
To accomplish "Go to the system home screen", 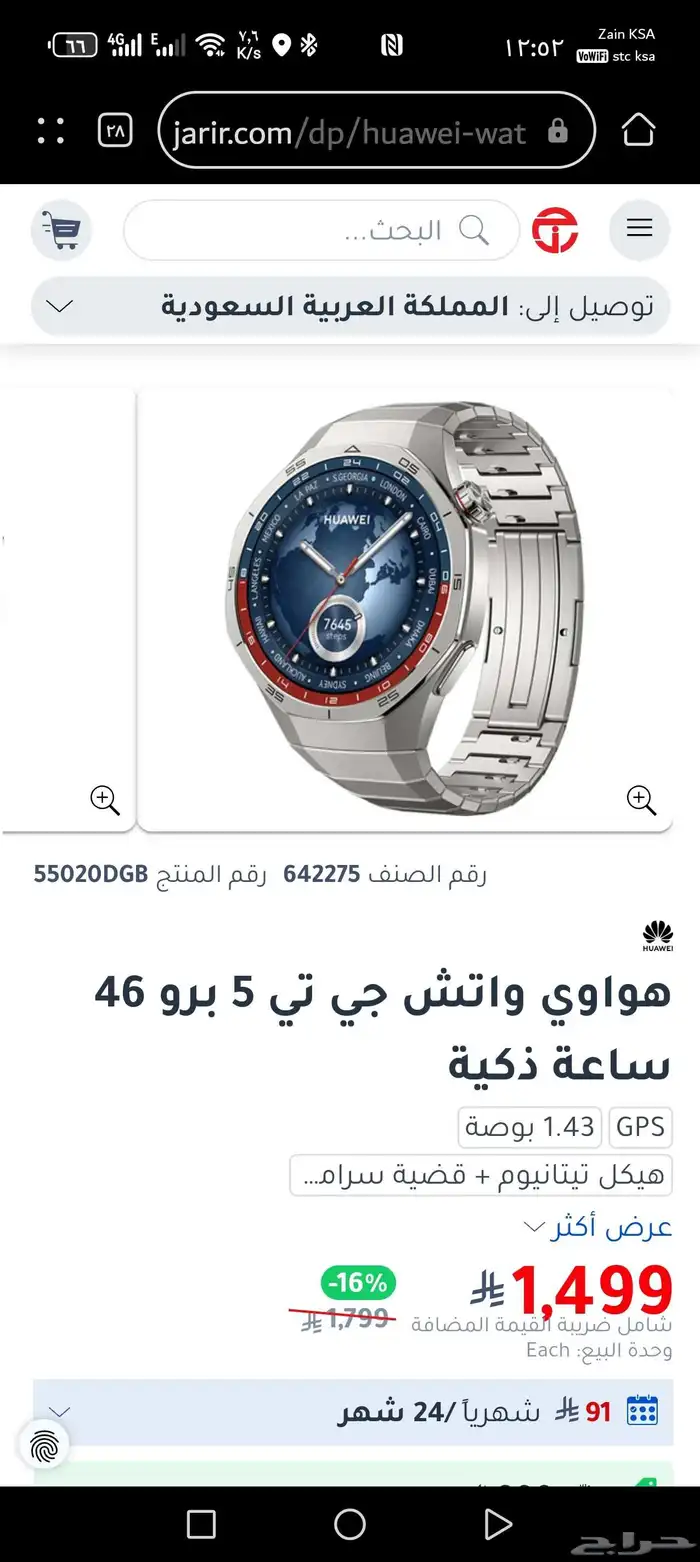I will 350,1524.
